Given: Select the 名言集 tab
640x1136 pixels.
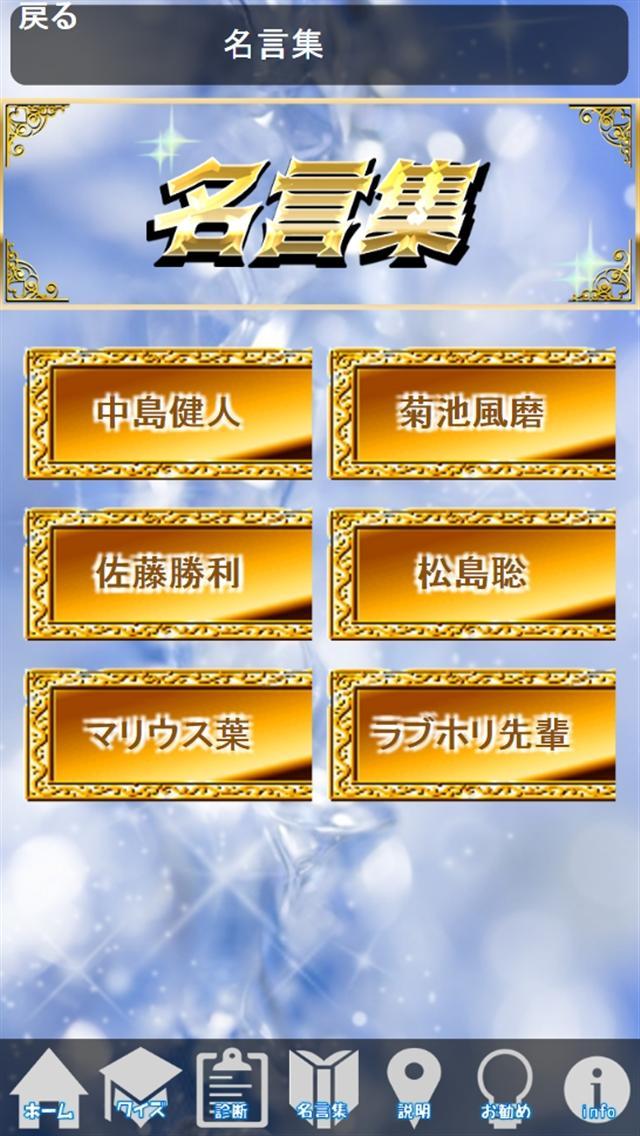Looking at the screenshot, I should click(322, 1088).
